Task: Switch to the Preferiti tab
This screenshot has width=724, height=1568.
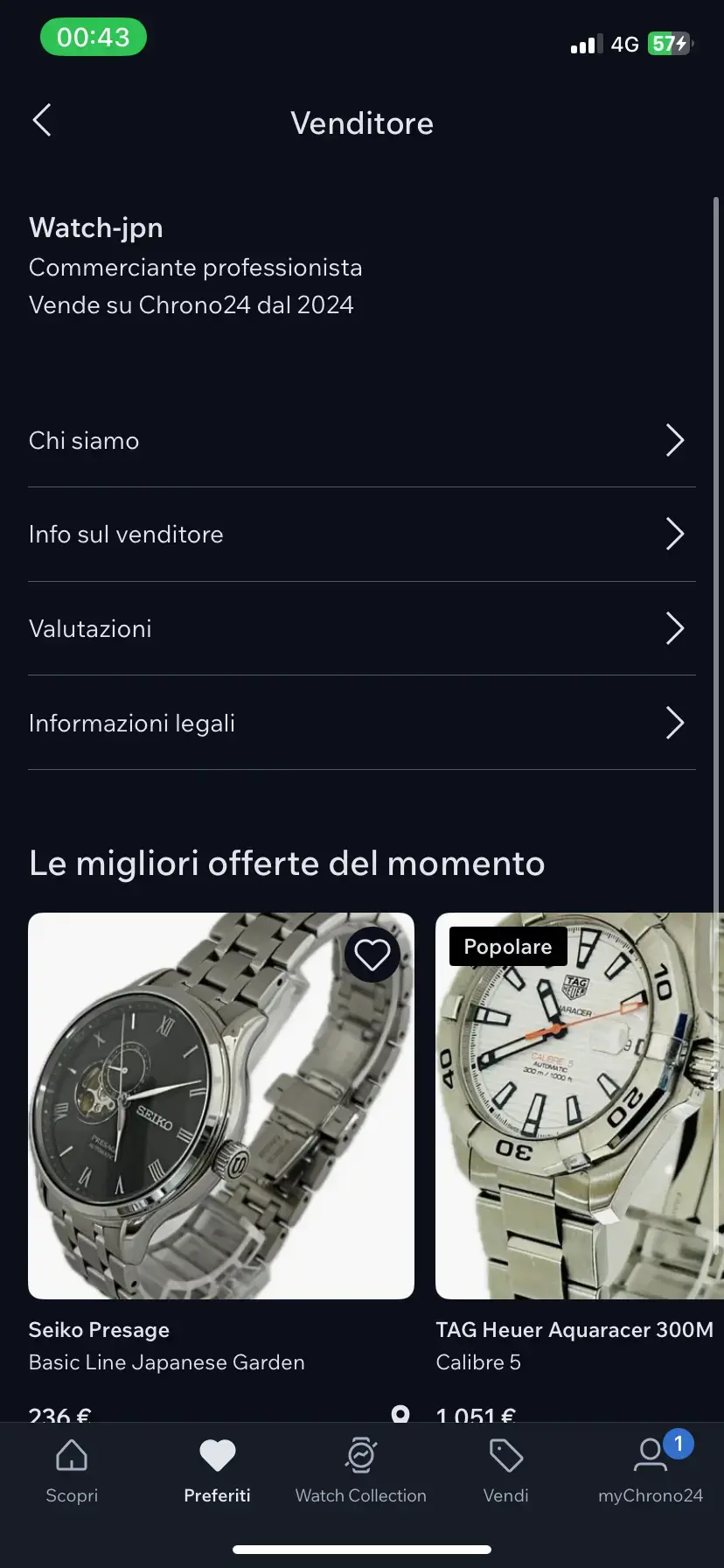Action: tap(217, 1472)
